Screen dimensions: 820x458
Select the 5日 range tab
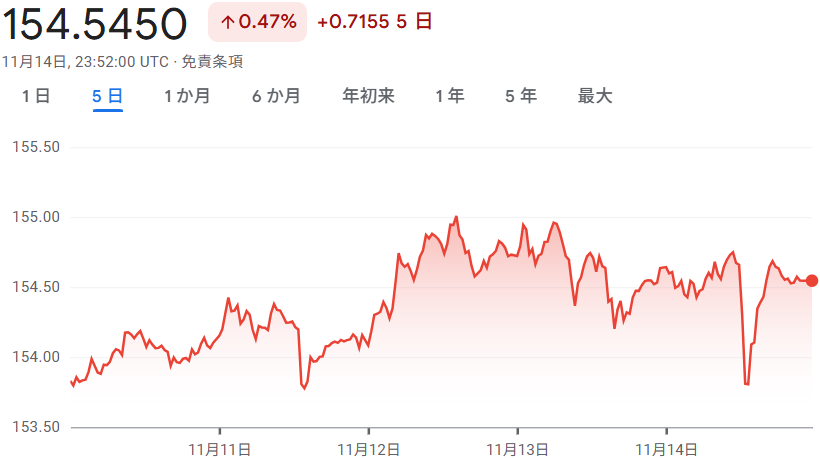tap(108, 96)
